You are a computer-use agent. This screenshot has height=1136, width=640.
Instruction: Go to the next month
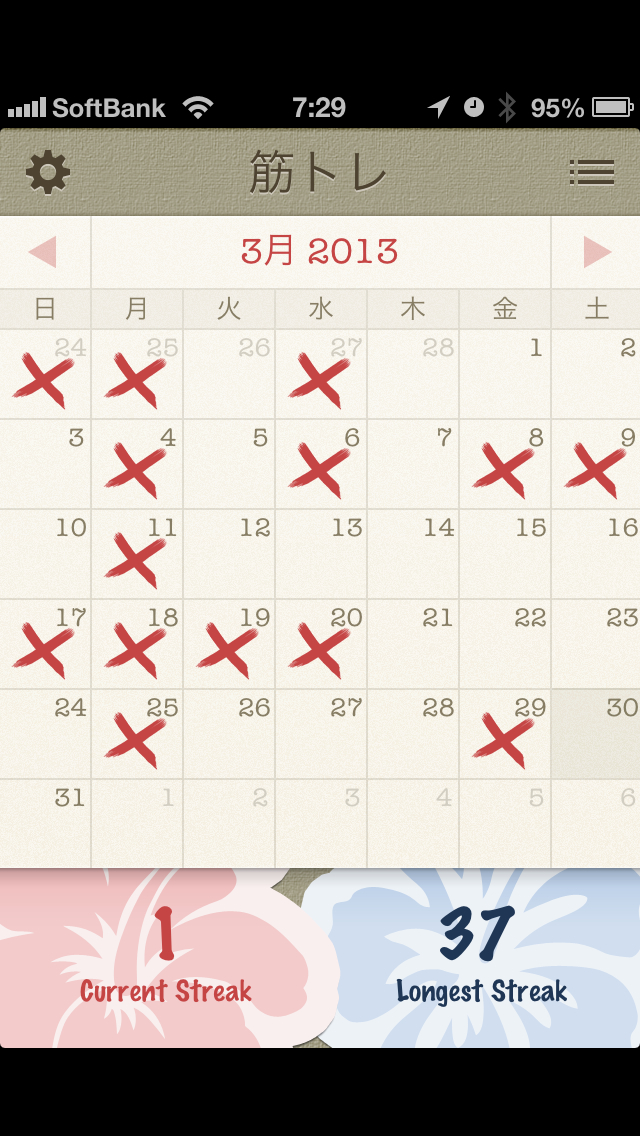point(597,252)
